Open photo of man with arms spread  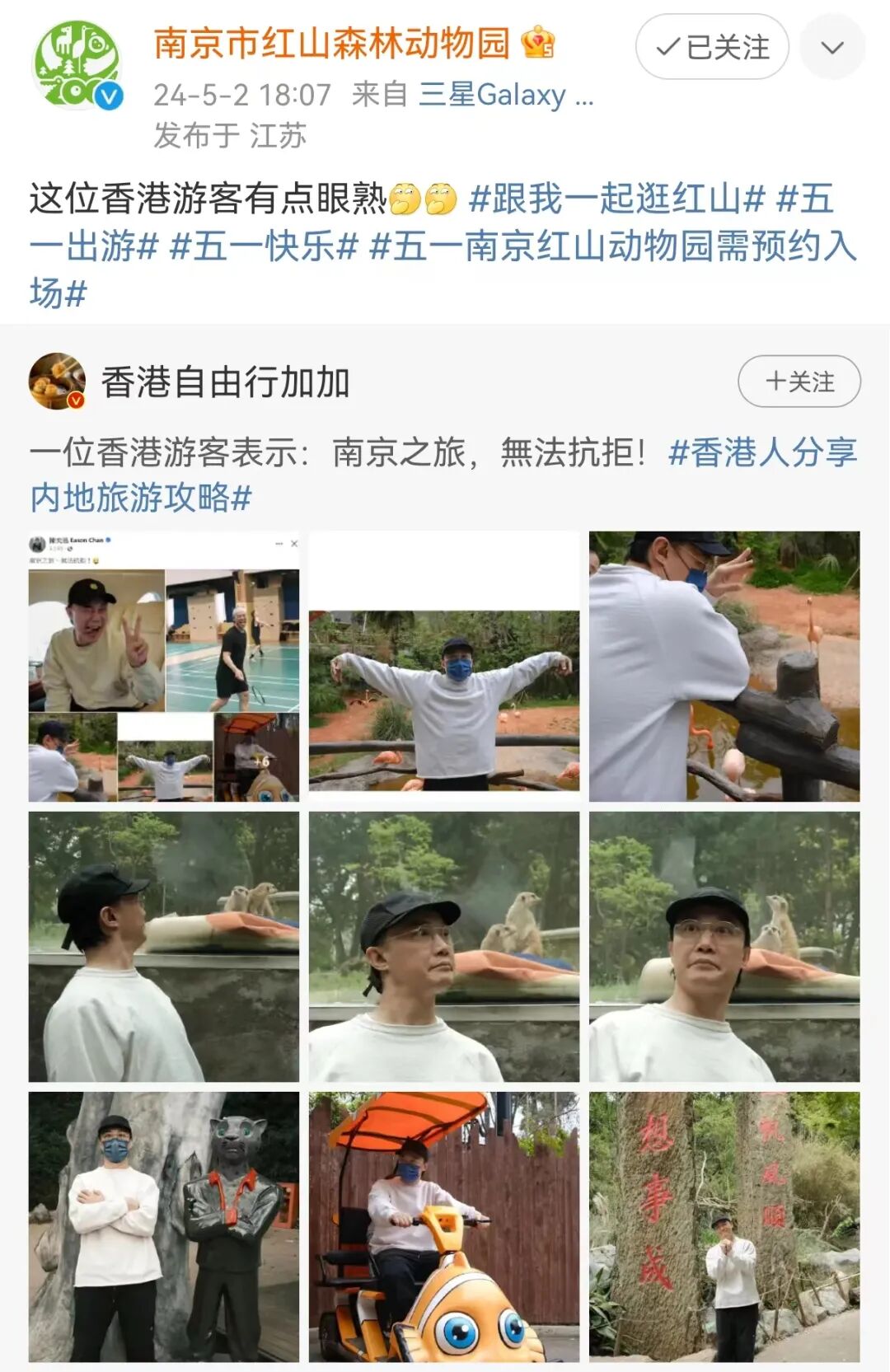[x=444, y=667]
